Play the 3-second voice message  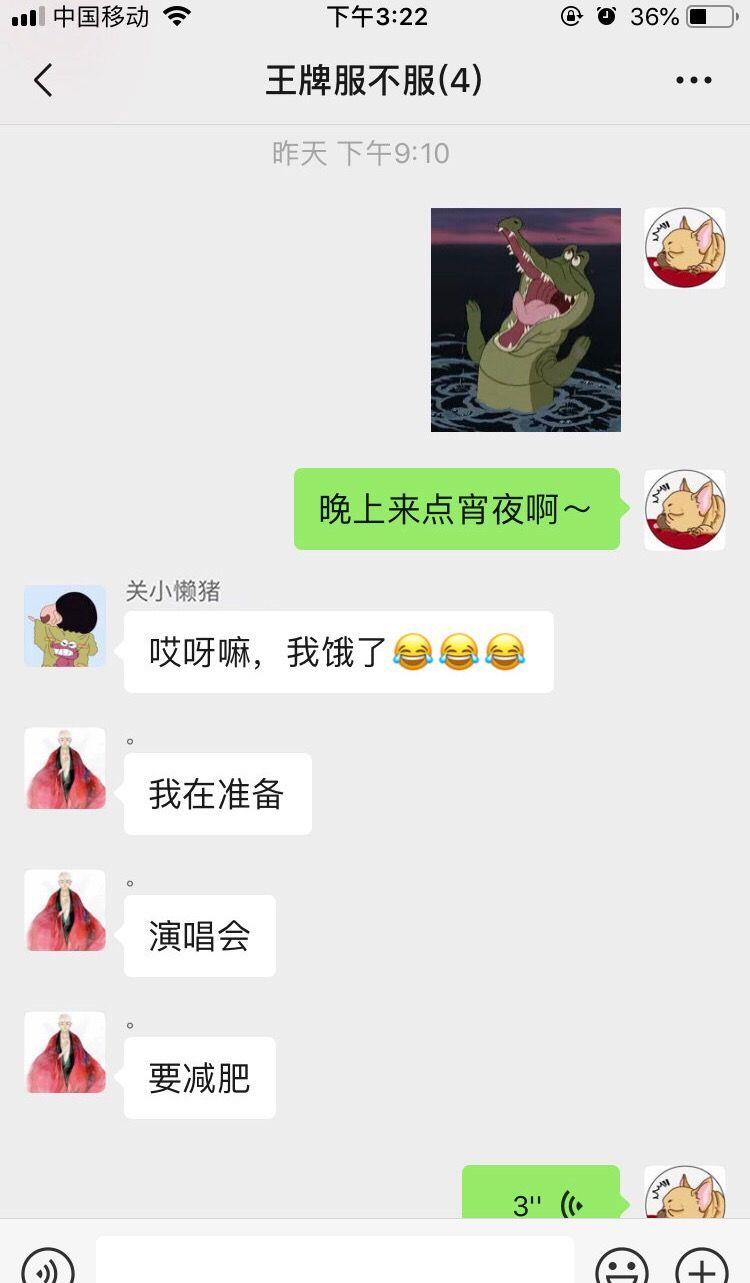[541, 1198]
